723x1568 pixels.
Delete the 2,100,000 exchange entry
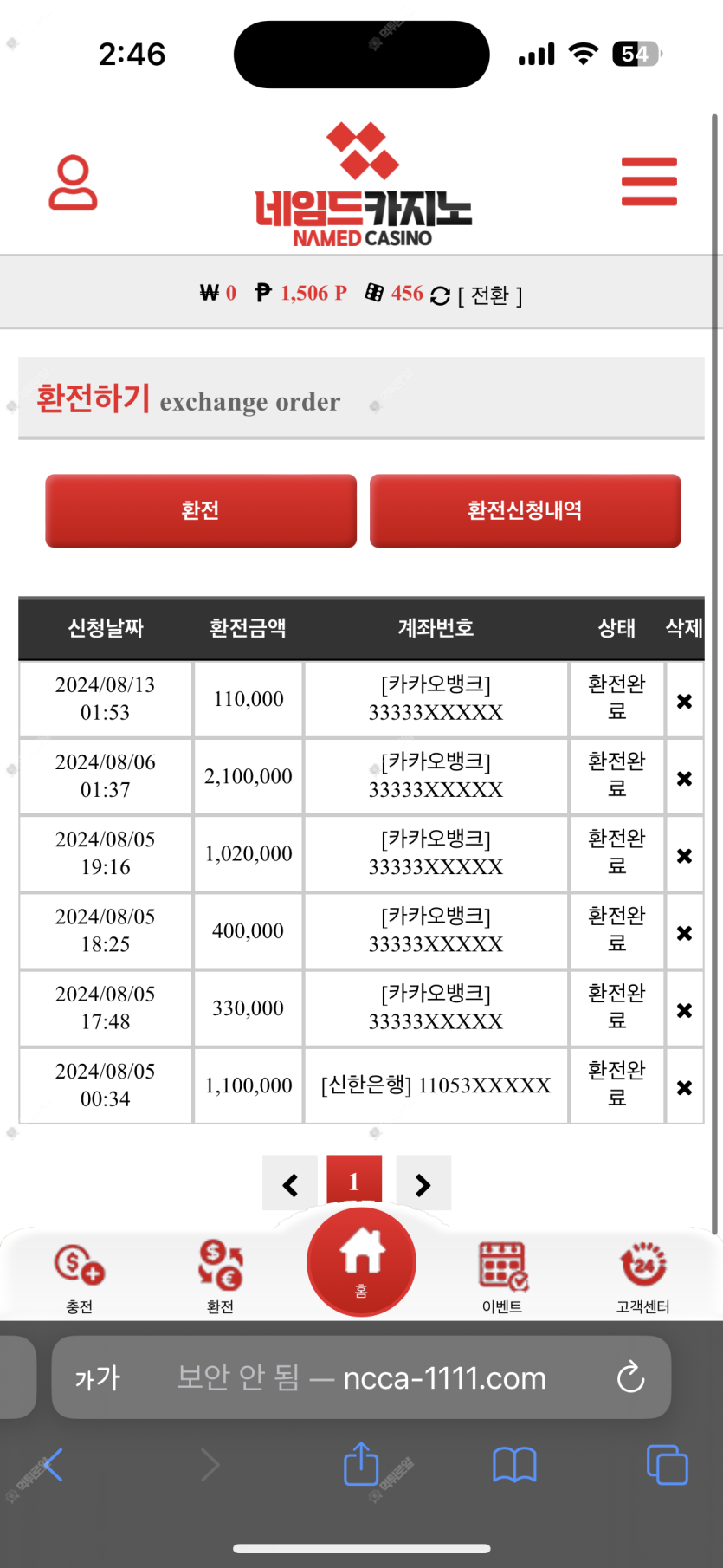(684, 778)
